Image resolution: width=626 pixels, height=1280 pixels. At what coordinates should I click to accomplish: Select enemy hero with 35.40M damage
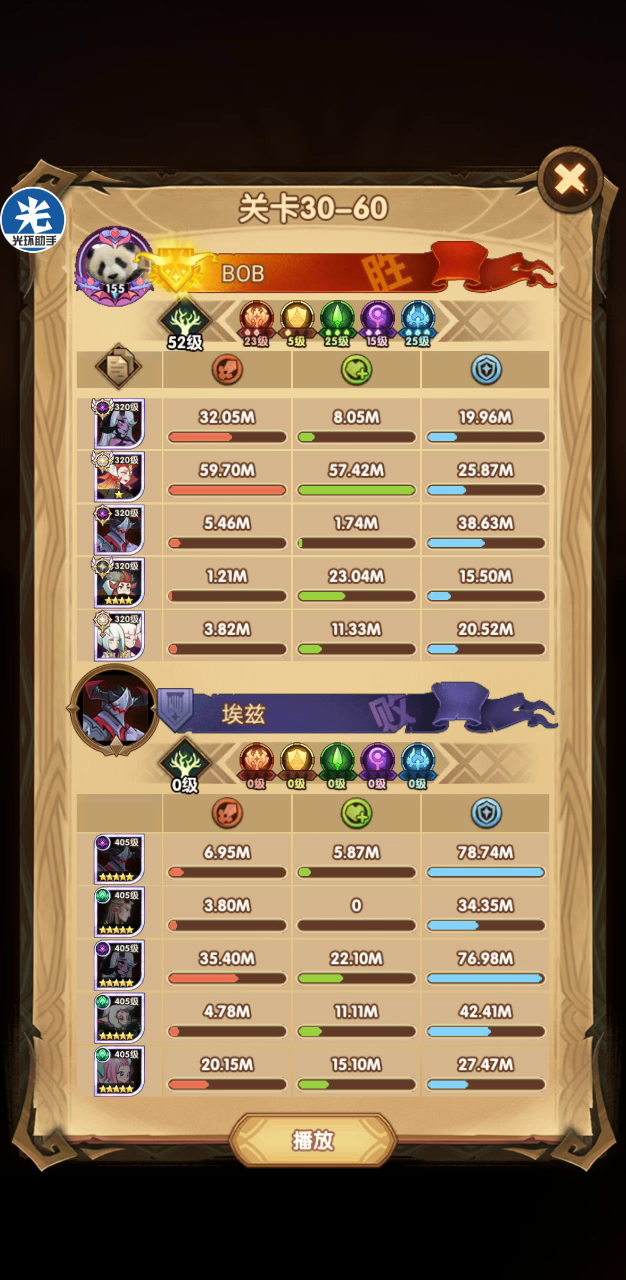[x=120, y=964]
